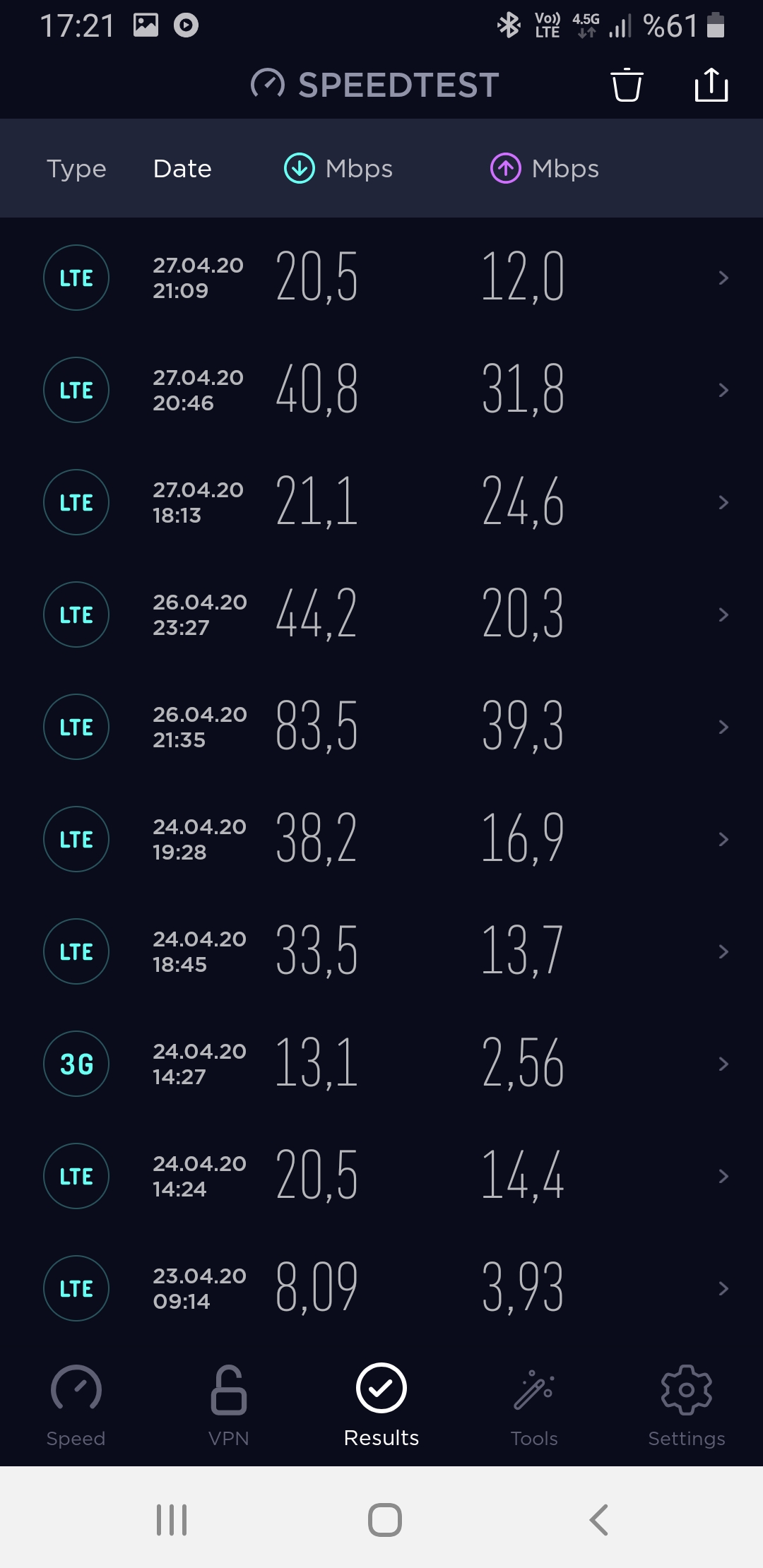The height and width of the screenshot is (1568, 763).
Task: Open the 24.04.20 19:28 test result
Action: point(381,839)
